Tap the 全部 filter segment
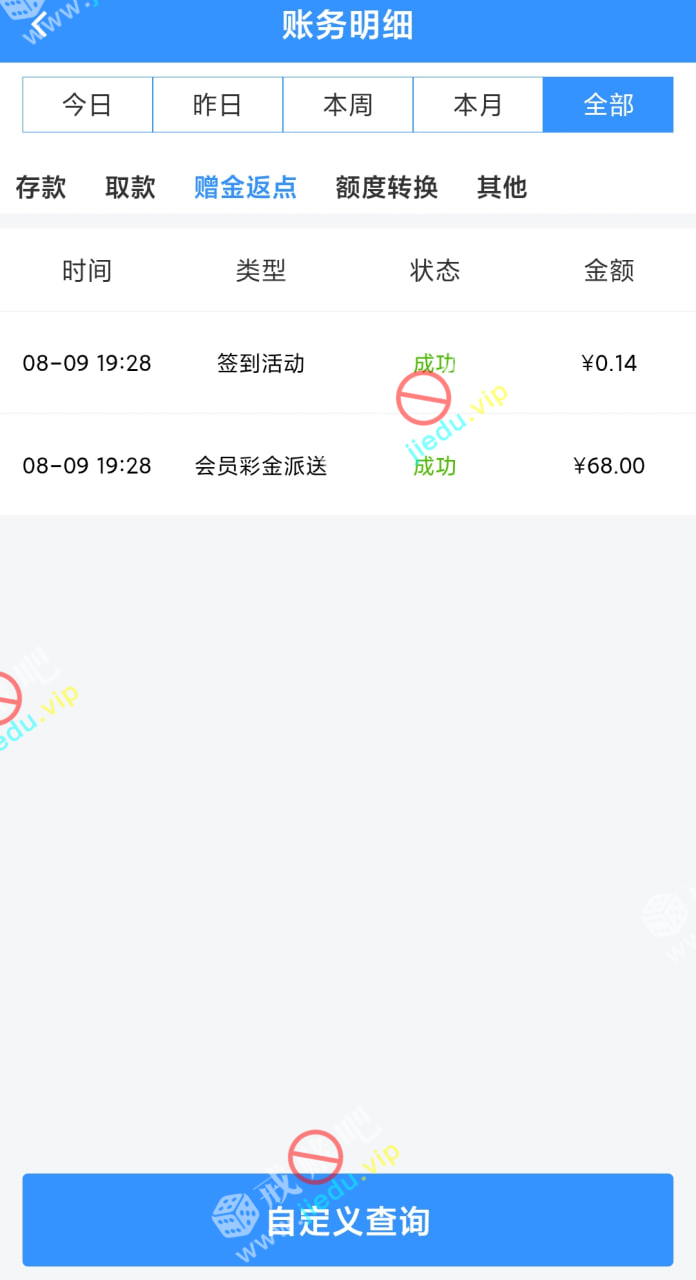The width and height of the screenshot is (696, 1280). [608, 105]
